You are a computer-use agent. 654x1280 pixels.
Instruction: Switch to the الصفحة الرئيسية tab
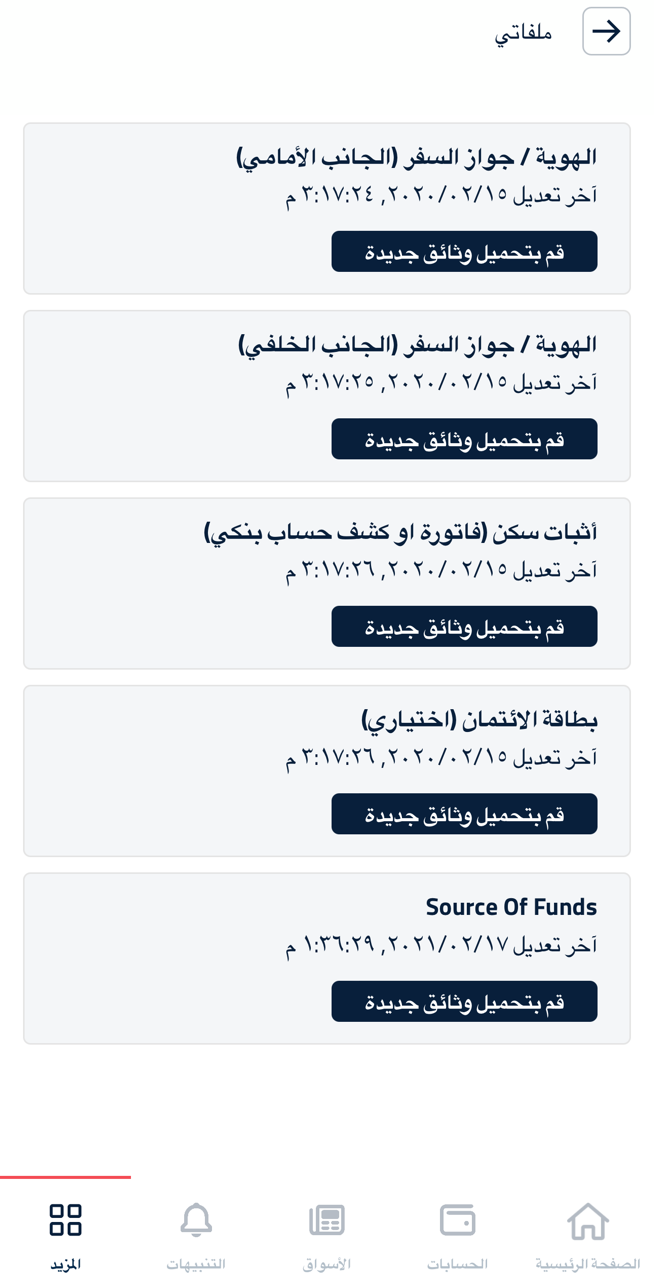coord(588,1236)
